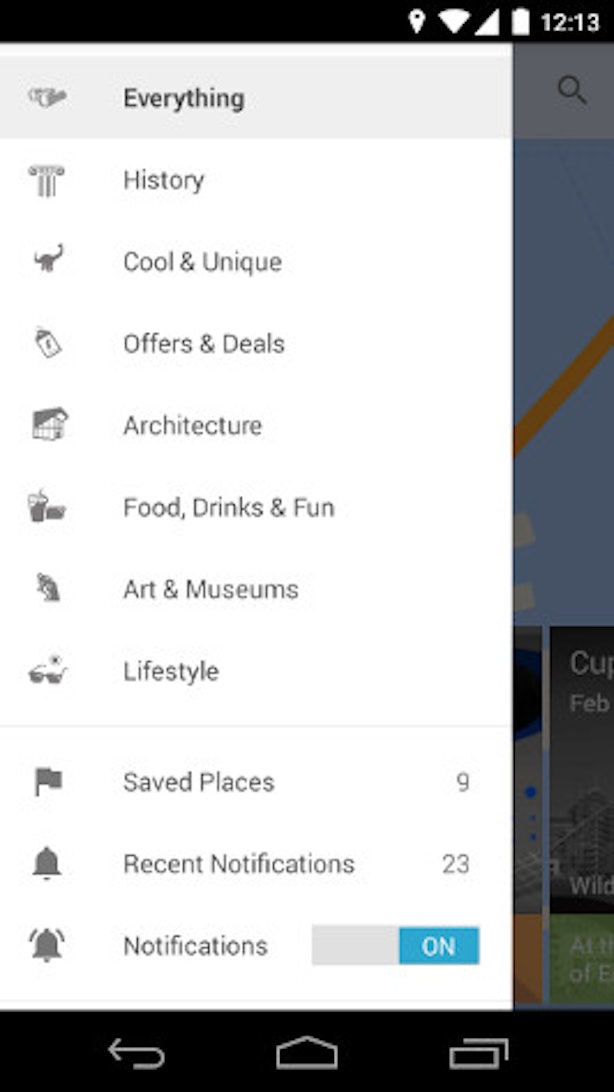The image size is (614, 1092).
Task: View Recent Notifications
Action: click(x=256, y=864)
